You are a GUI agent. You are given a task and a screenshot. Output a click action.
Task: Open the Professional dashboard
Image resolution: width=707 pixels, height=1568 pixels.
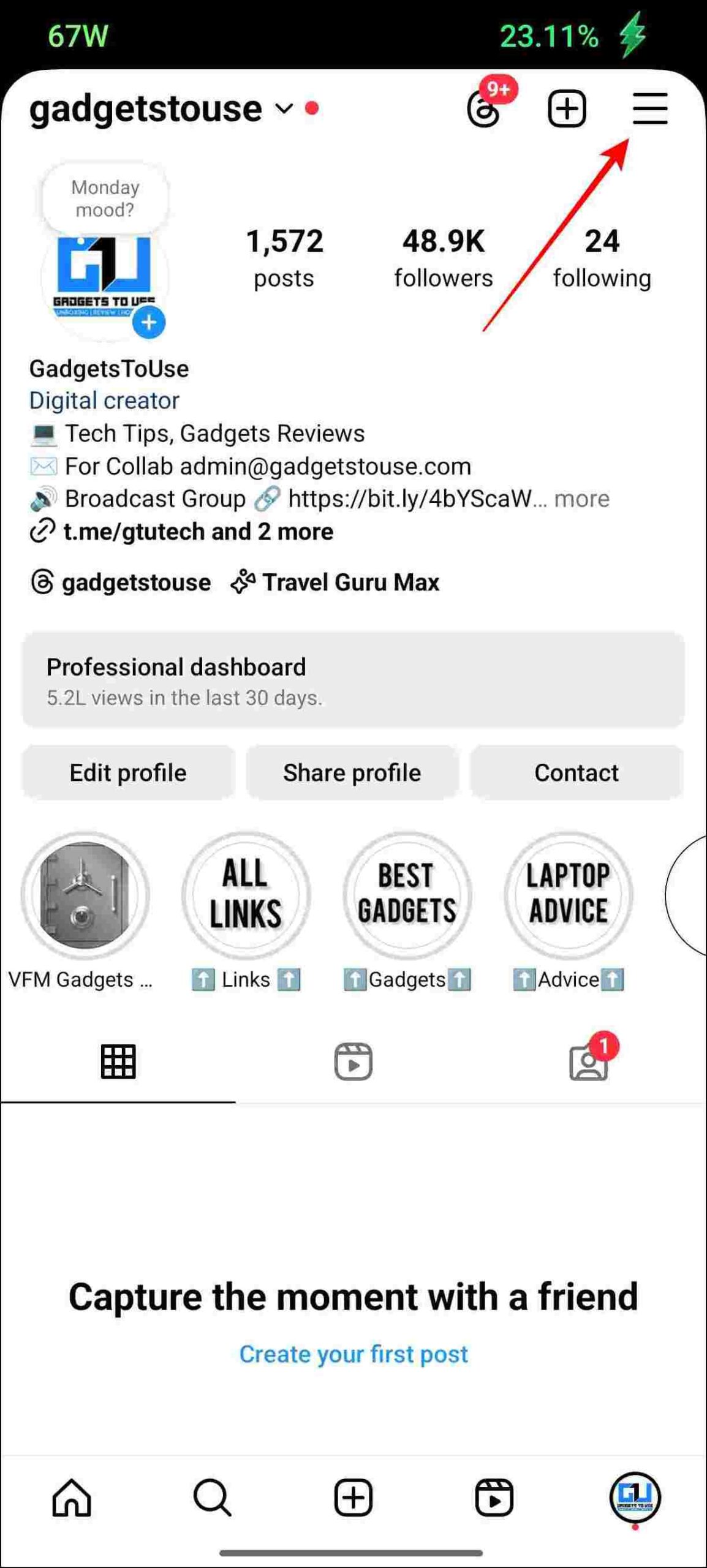(x=353, y=680)
